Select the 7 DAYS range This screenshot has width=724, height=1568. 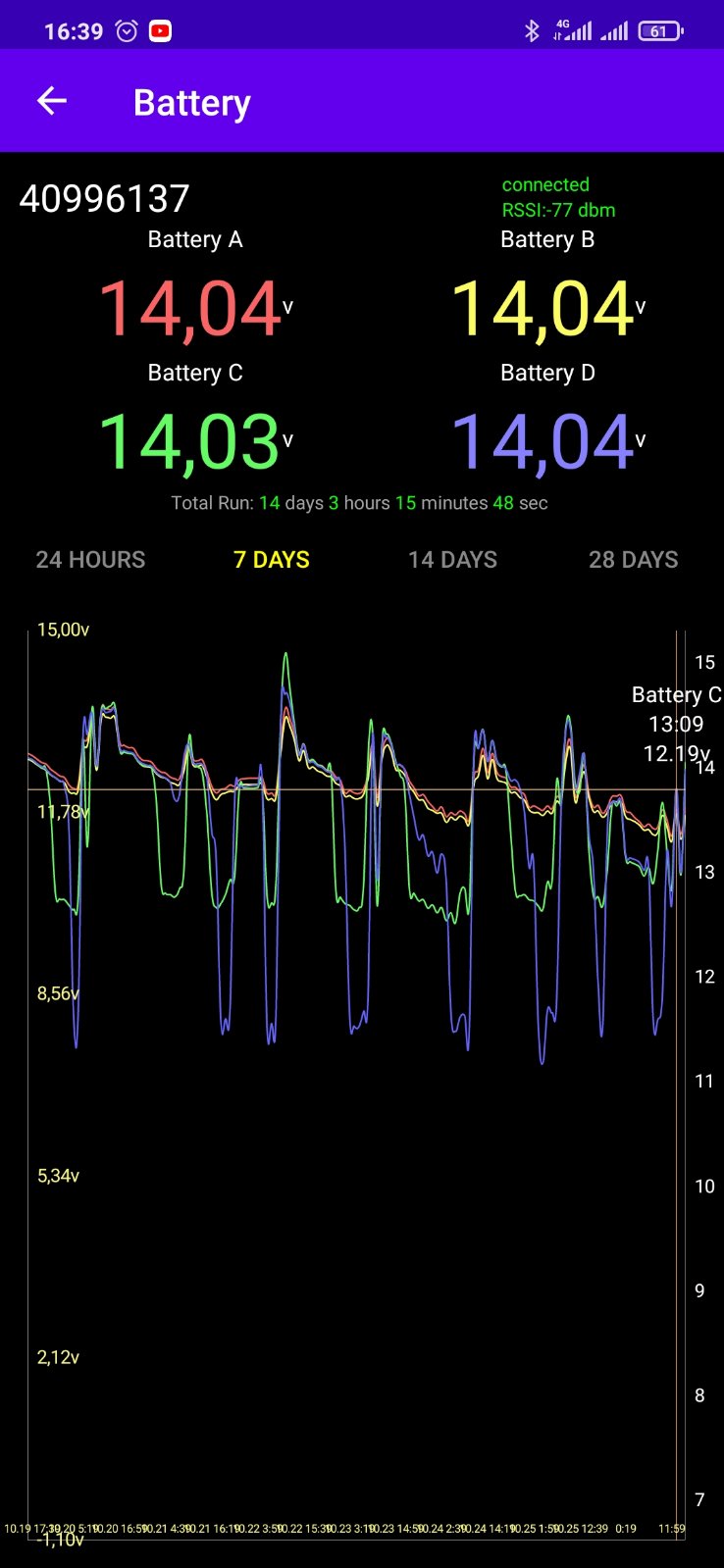(272, 560)
